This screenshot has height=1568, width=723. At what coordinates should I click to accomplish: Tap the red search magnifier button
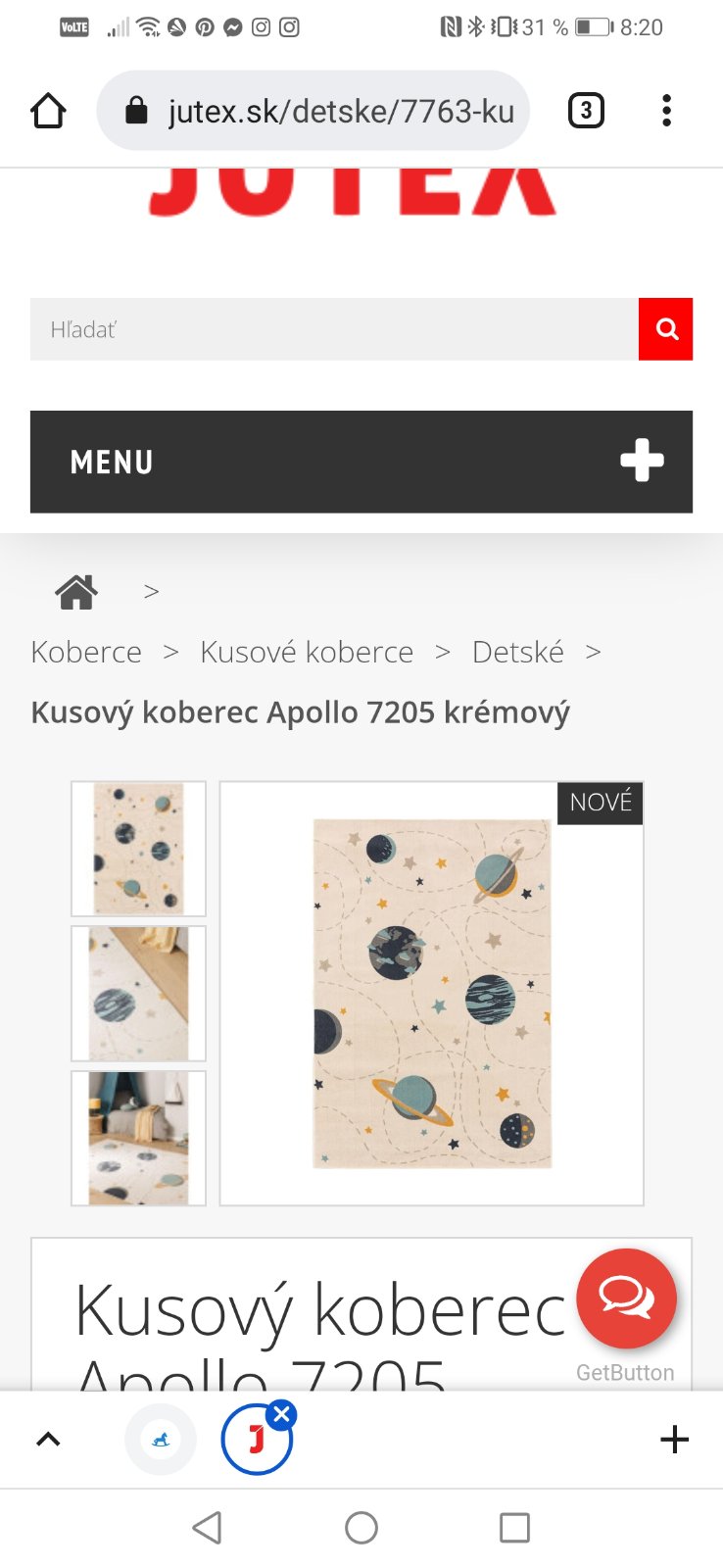point(666,329)
